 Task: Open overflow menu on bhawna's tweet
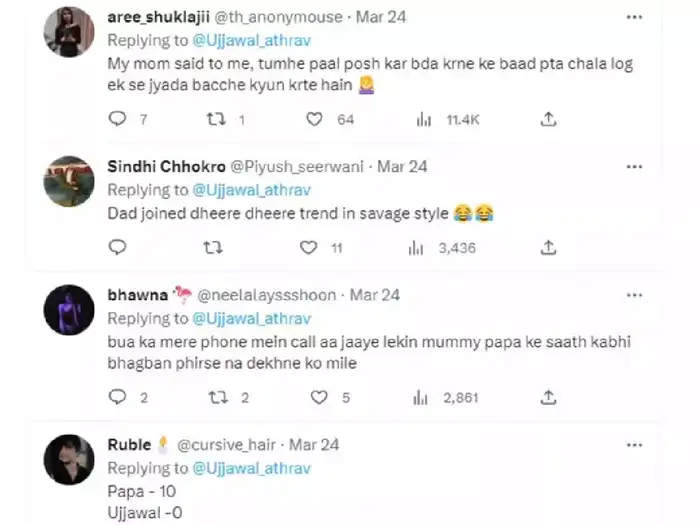tap(634, 295)
